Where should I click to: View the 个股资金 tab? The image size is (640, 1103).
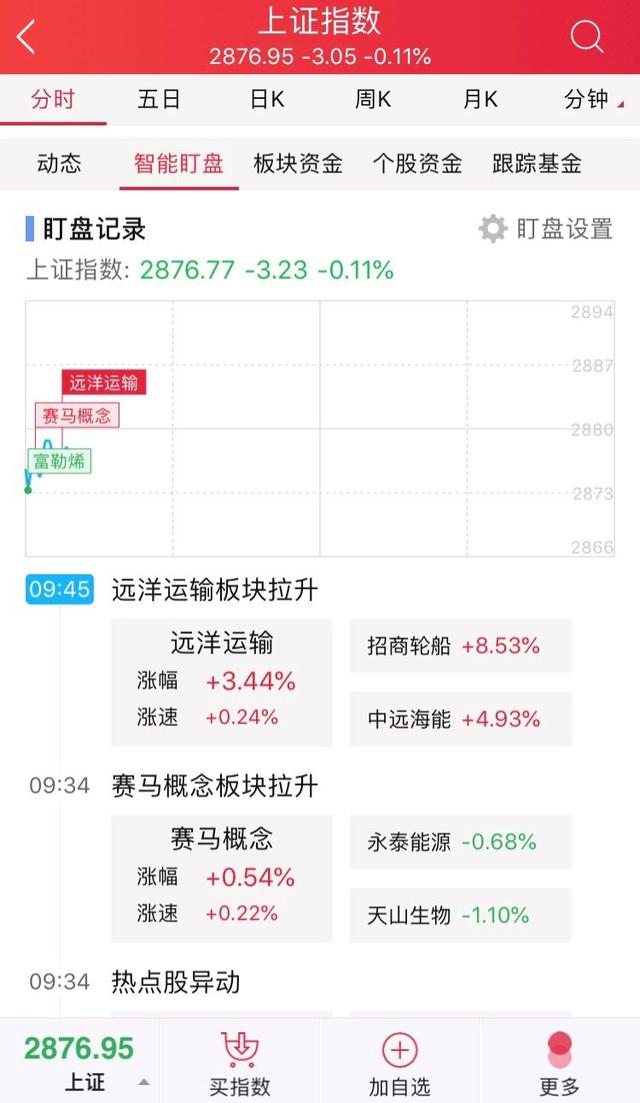coord(418,164)
